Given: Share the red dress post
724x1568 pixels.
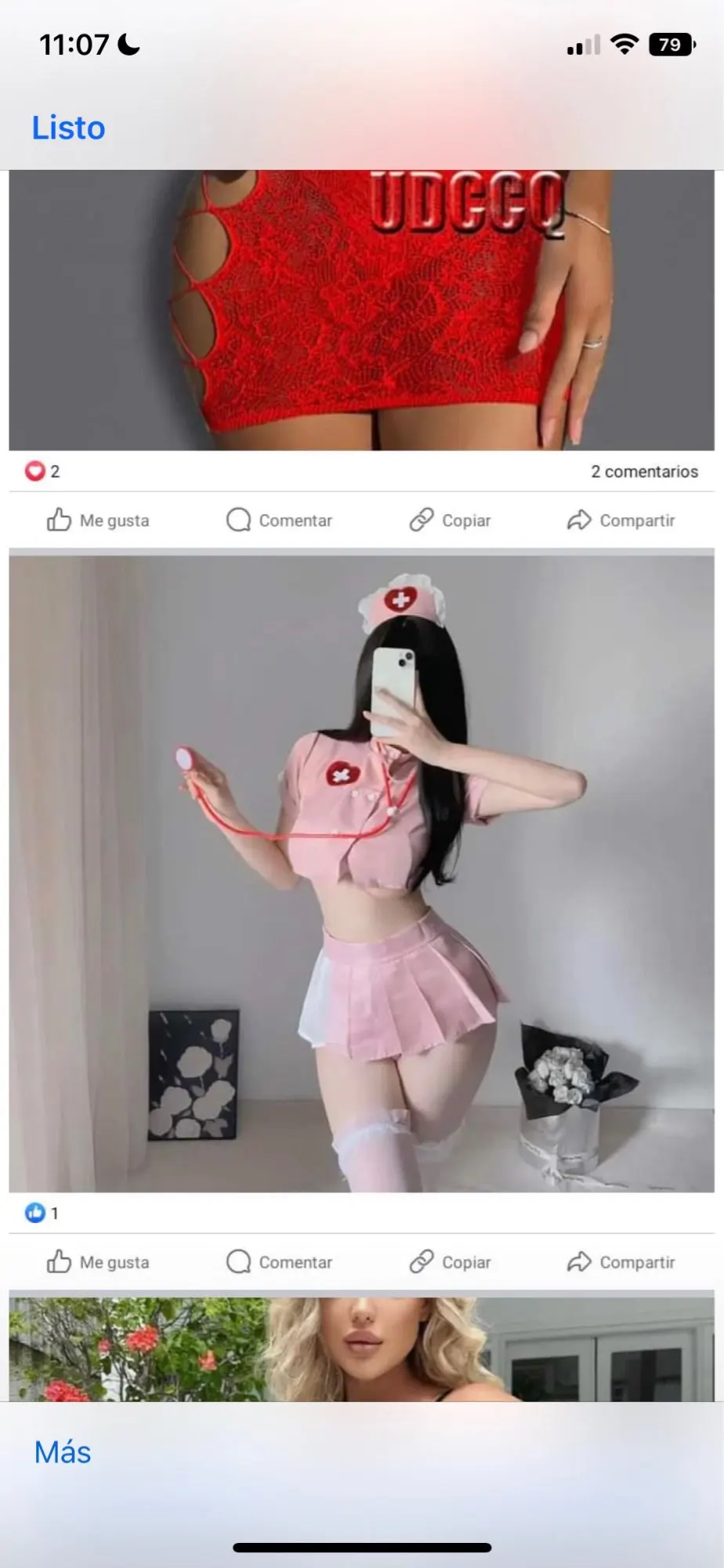Looking at the screenshot, I should 621,520.
